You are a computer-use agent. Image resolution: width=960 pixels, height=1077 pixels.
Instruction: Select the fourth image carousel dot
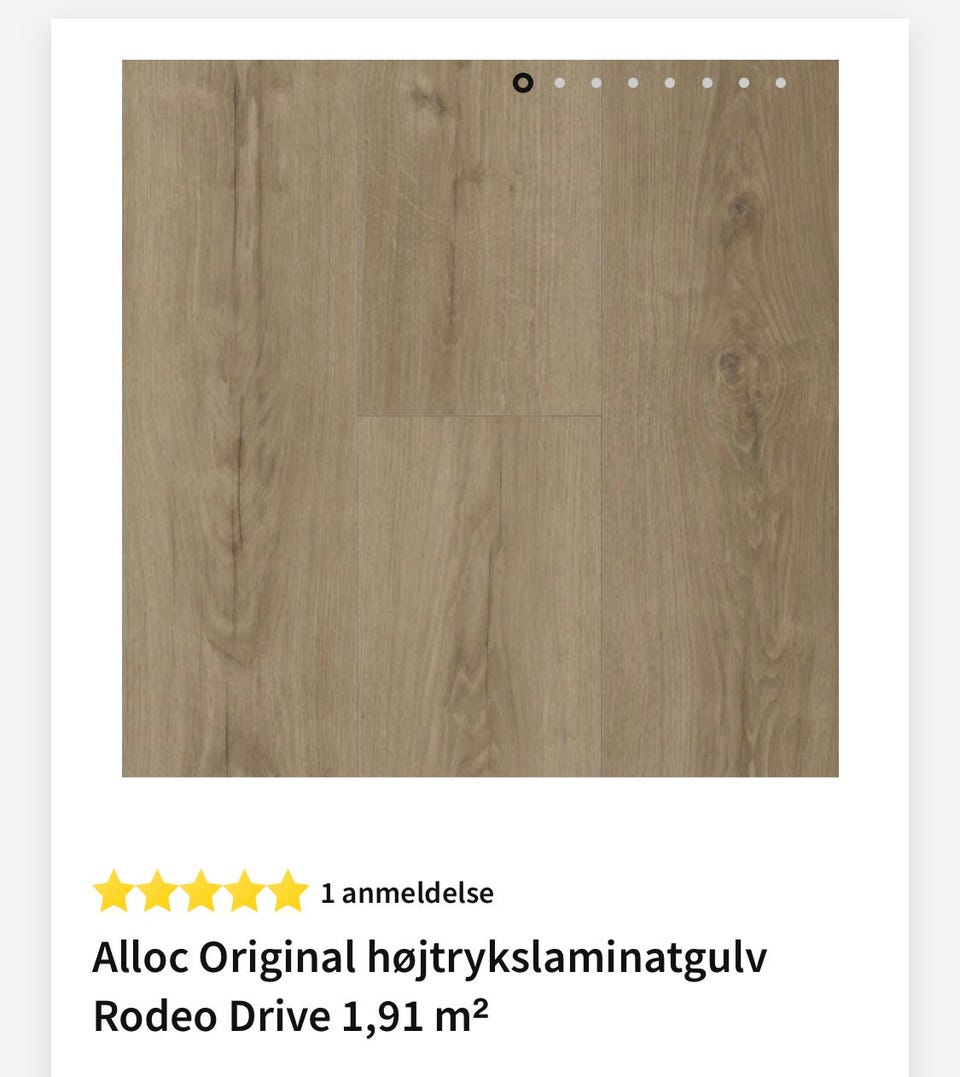632,83
